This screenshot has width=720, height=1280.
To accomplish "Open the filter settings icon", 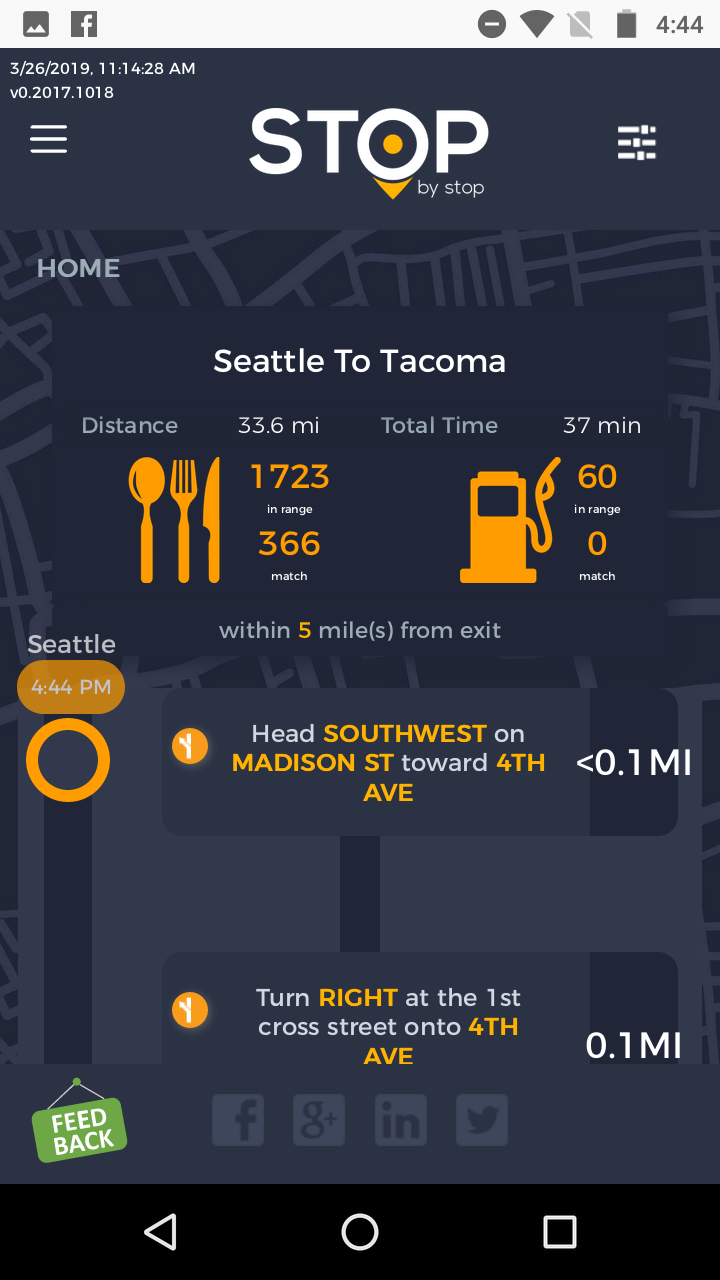I will pos(636,143).
